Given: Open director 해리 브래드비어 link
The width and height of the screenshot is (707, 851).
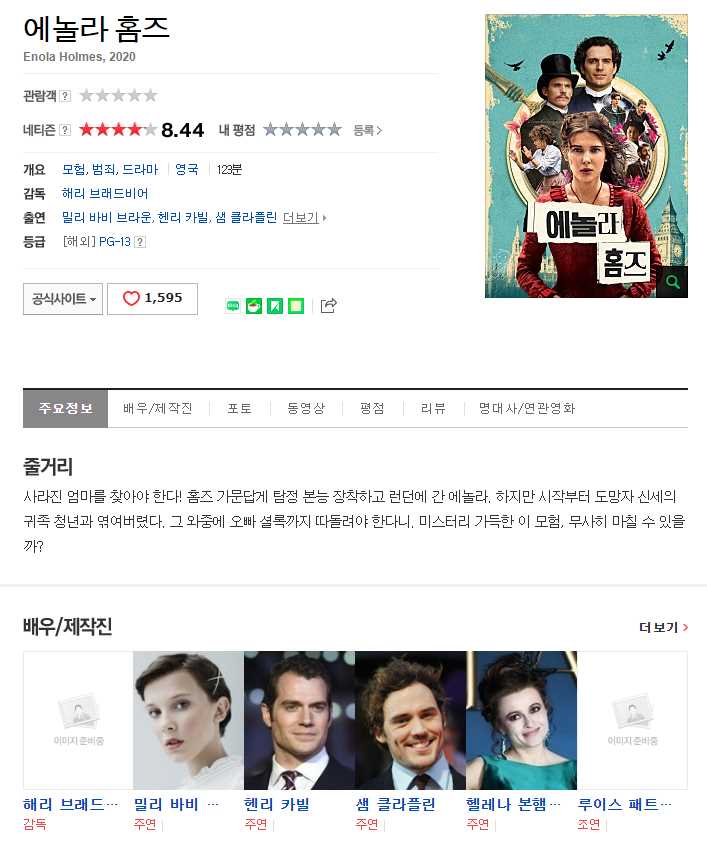Looking at the screenshot, I should [x=105, y=193].
